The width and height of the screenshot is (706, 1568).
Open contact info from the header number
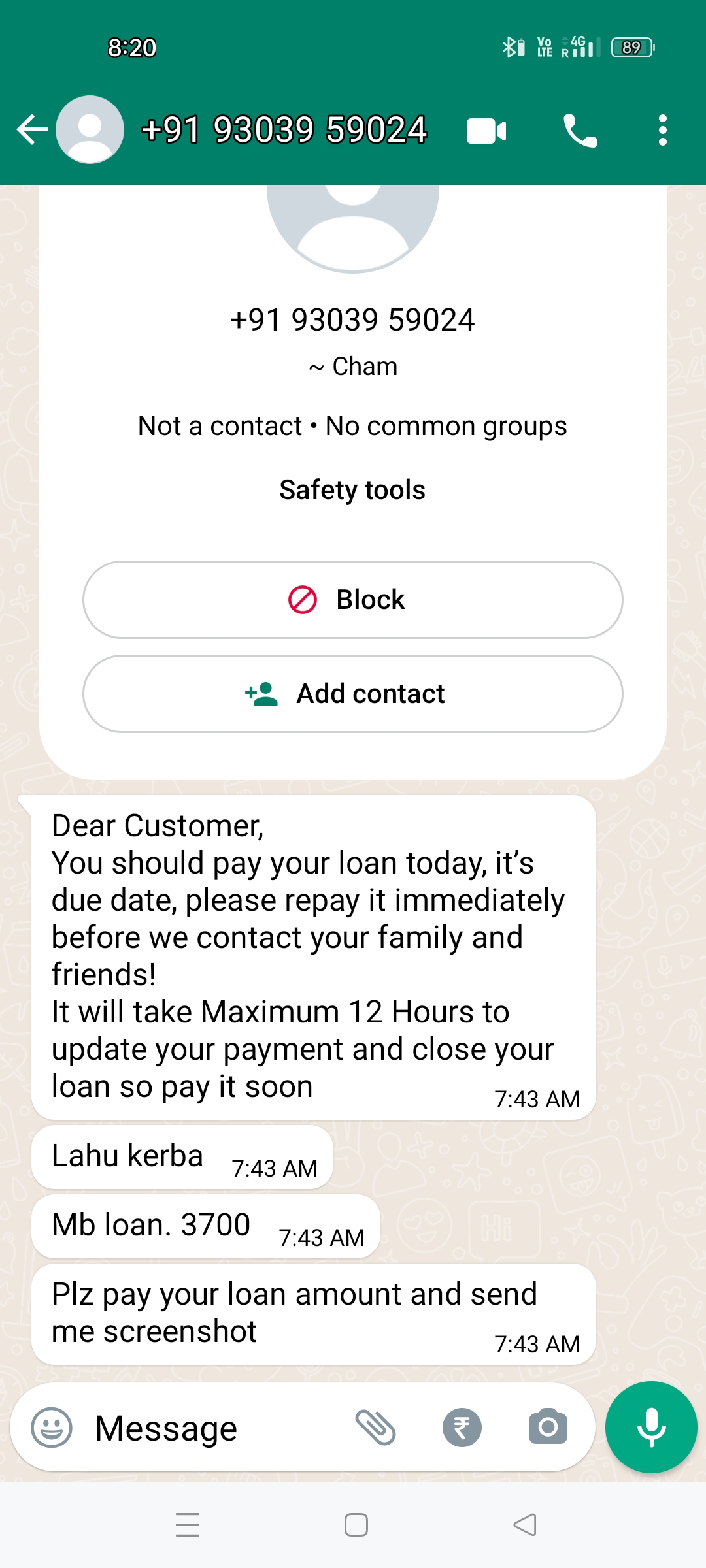point(284,129)
